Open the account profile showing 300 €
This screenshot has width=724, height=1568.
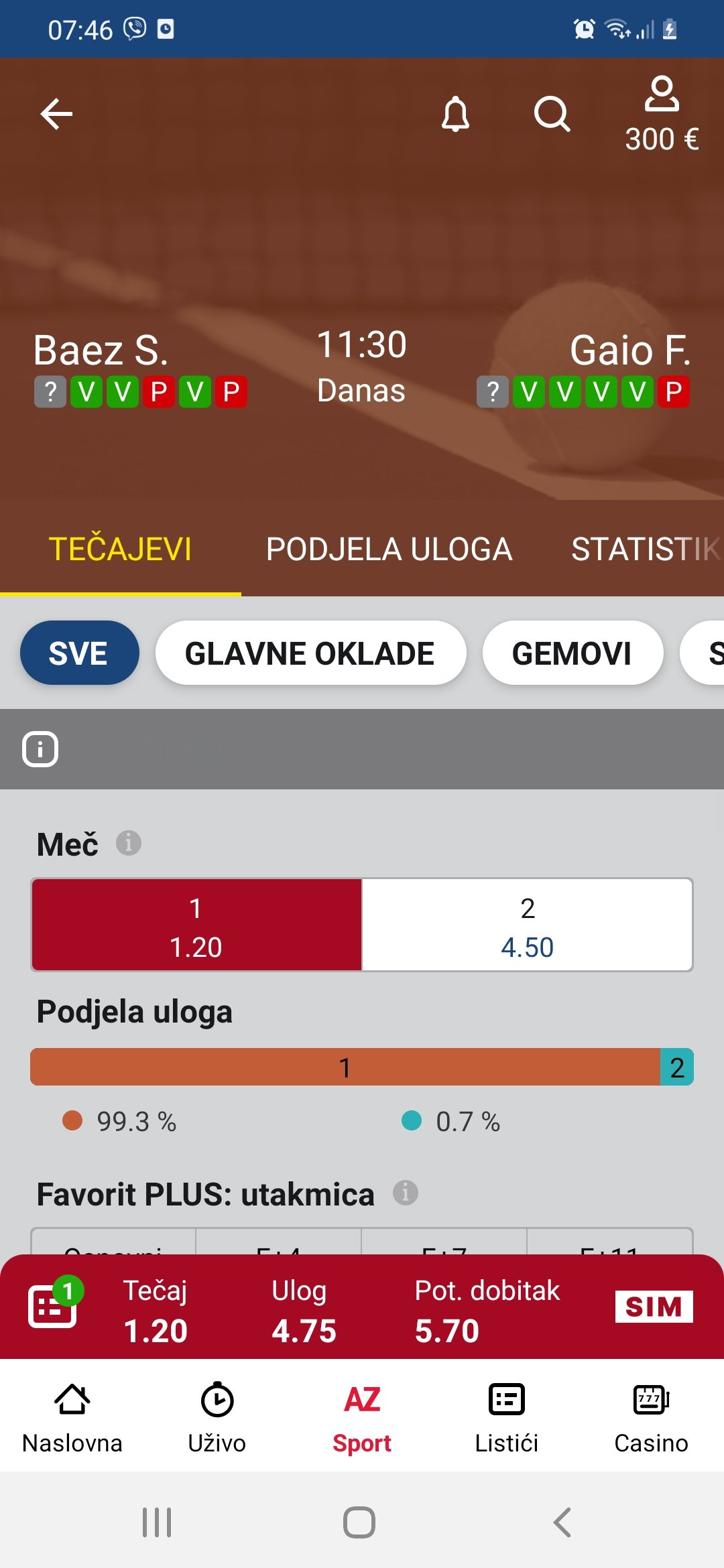(x=662, y=114)
